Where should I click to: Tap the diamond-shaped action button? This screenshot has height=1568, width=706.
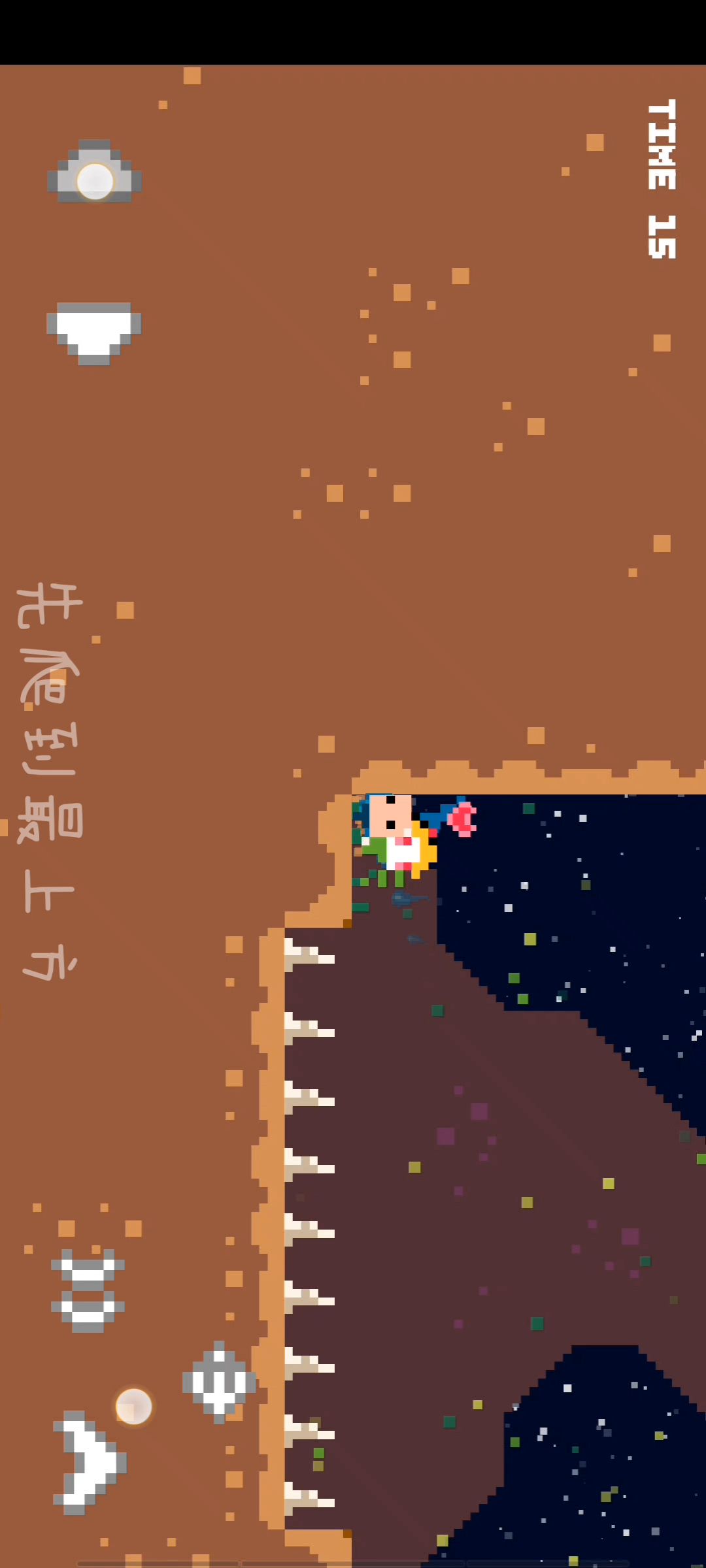[x=218, y=1382]
